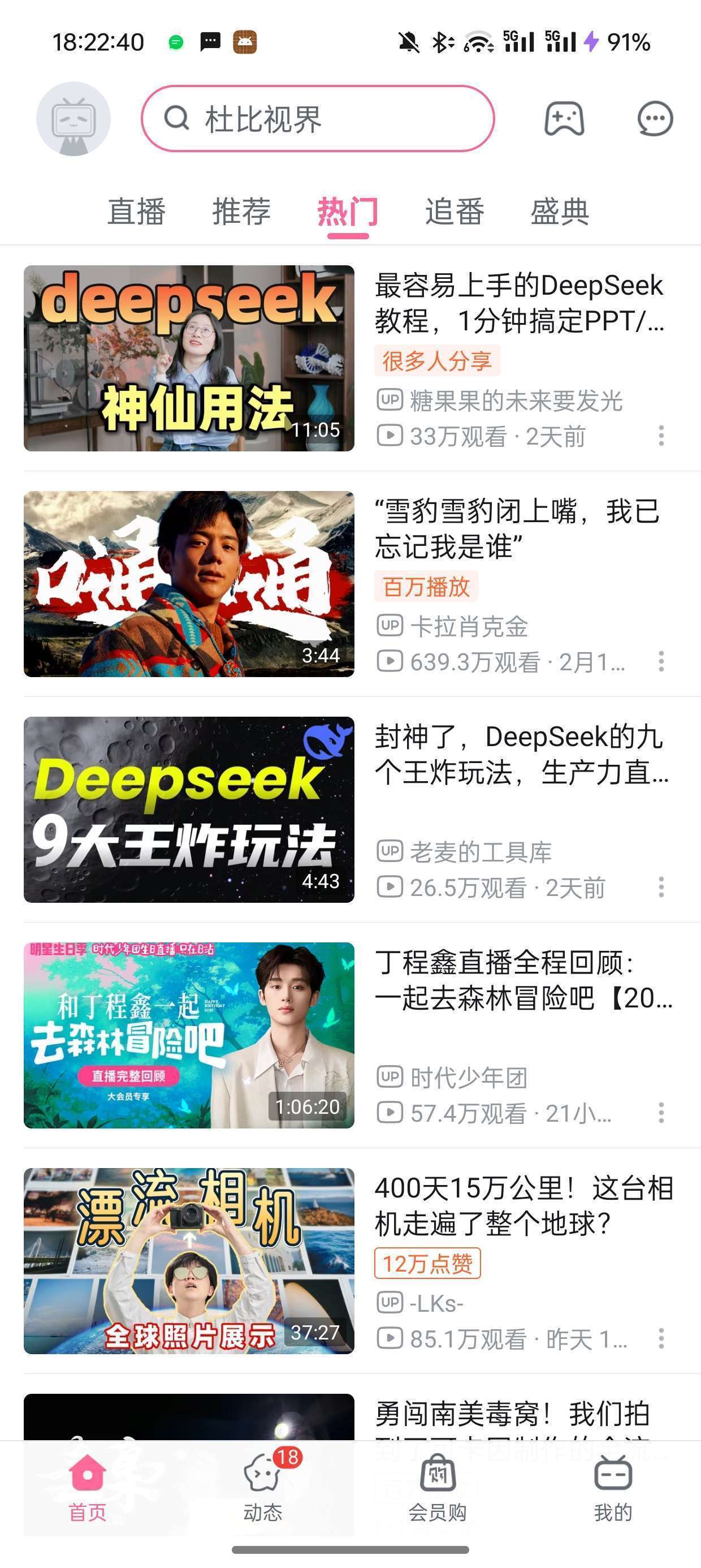This screenshot has height=1568, width=701.
Task: Go to the 盛典 tab
Action: (x=560, y=212)
